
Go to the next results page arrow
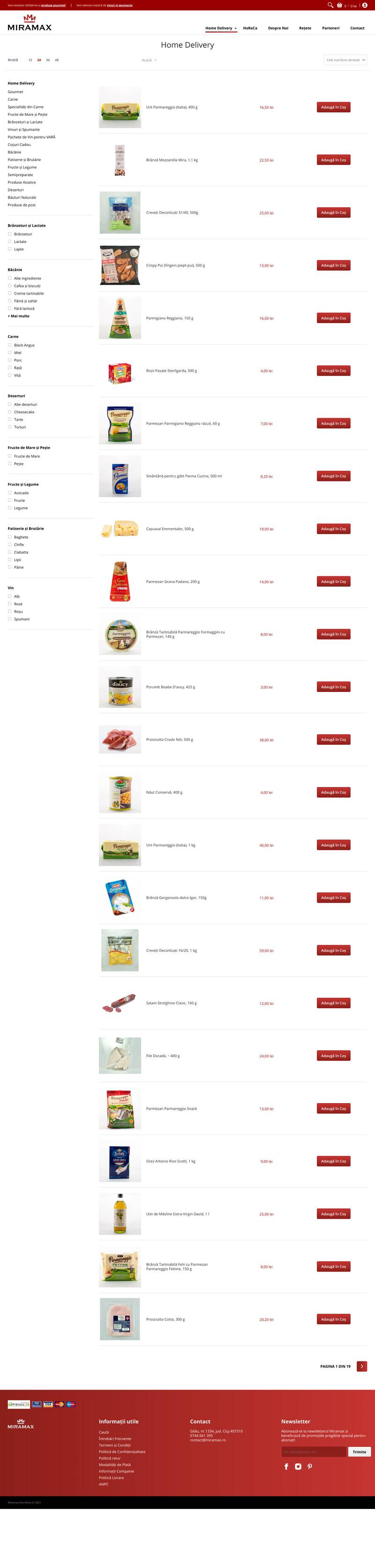(x=361, y=1366)
